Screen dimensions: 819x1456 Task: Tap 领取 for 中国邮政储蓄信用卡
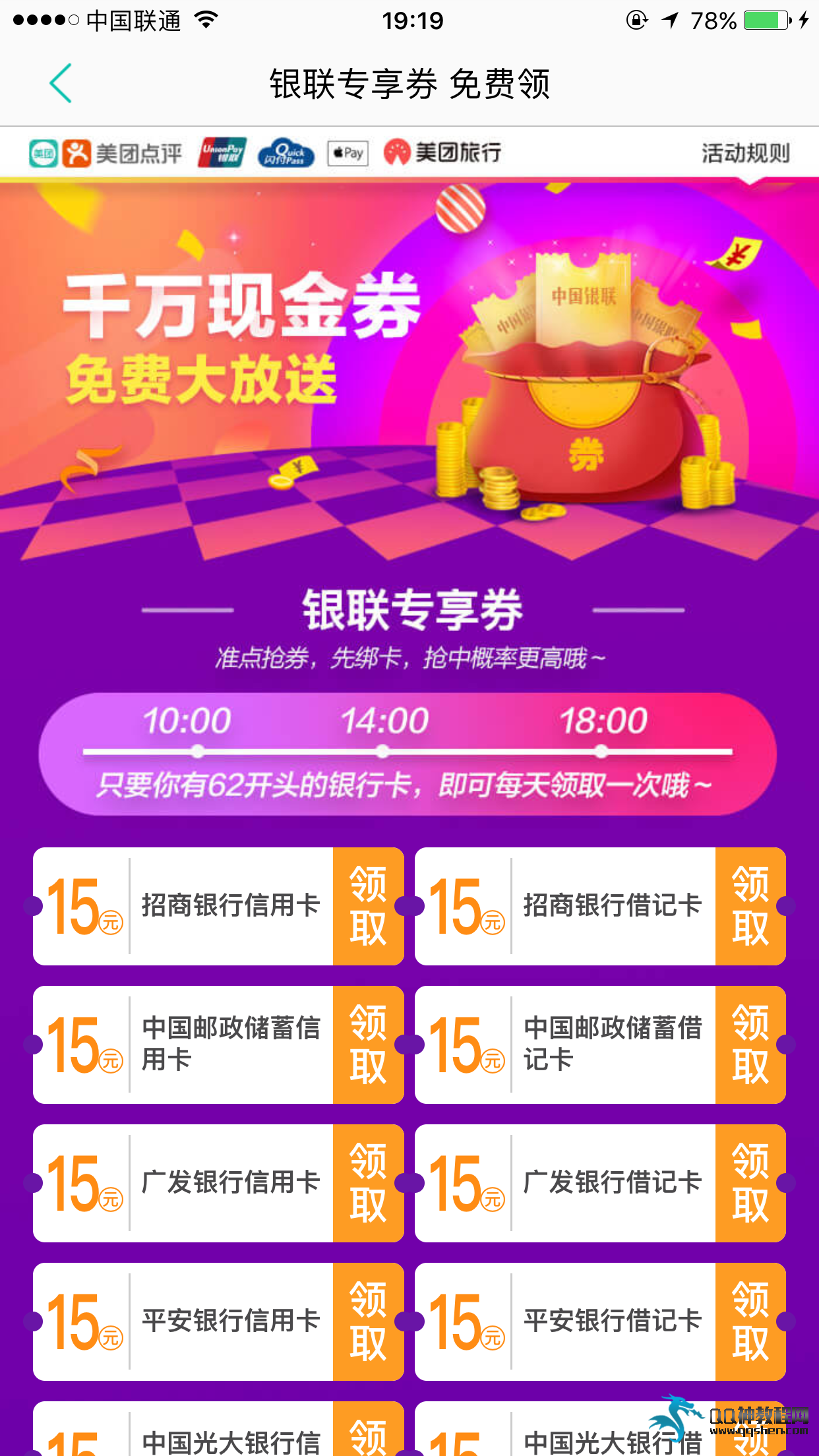tap(368, 1045)
